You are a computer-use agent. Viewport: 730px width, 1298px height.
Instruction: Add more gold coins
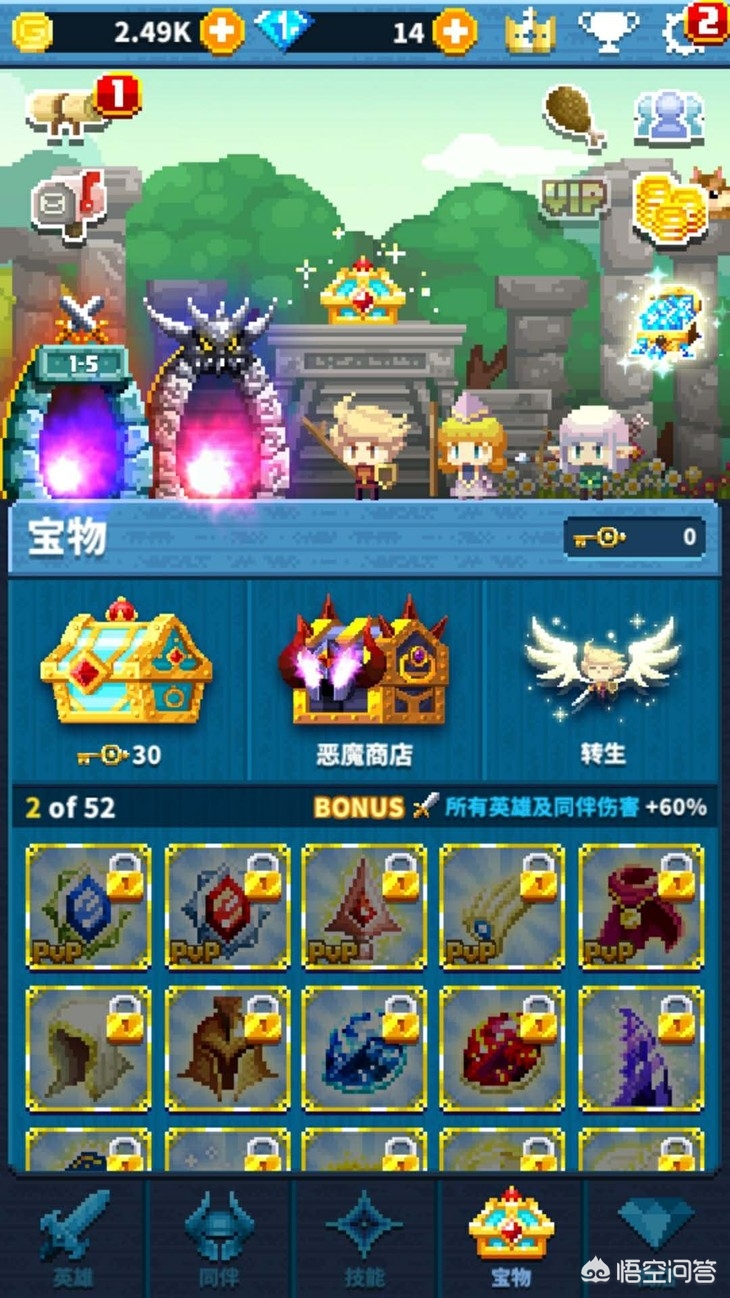click(x=222, y=31)
